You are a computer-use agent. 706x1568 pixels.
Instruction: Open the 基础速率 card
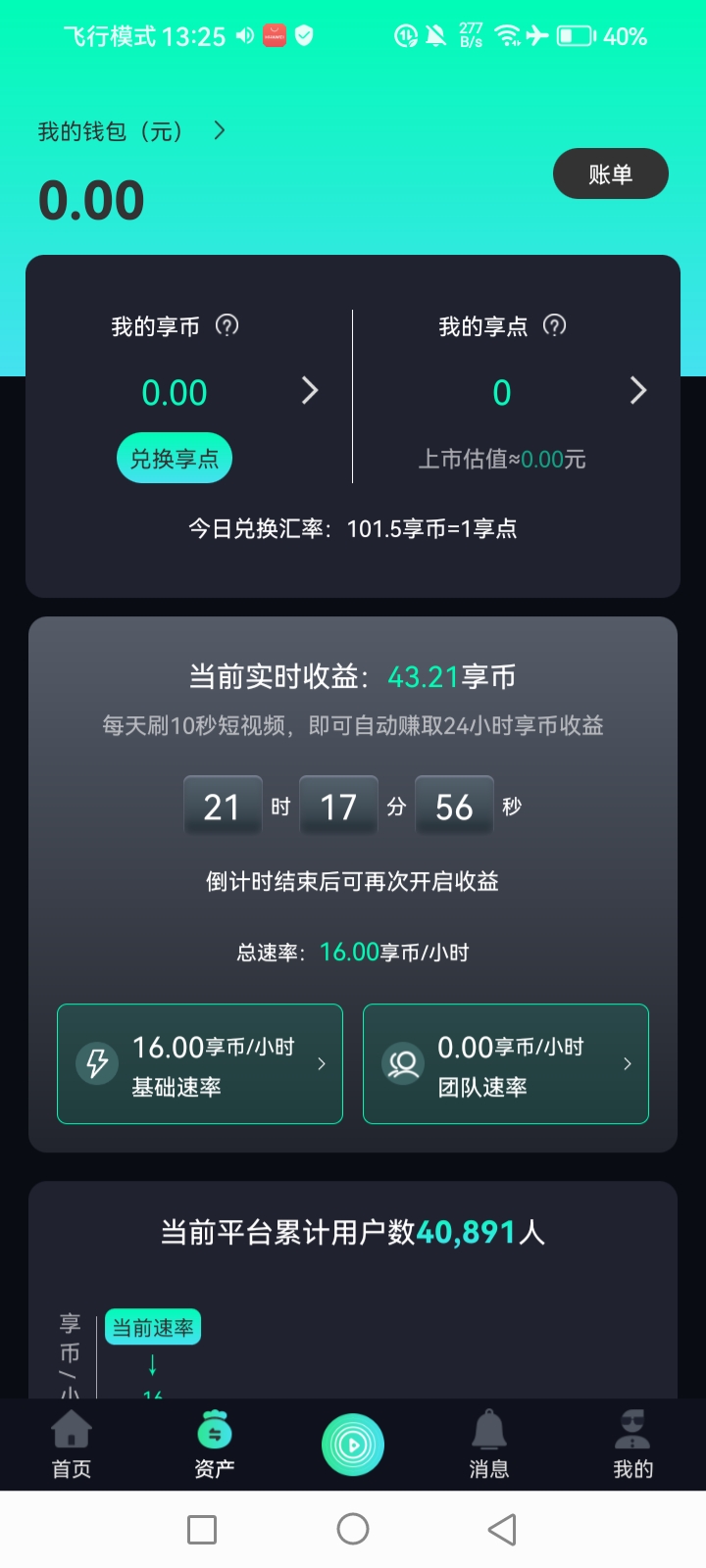(200, 1063)
